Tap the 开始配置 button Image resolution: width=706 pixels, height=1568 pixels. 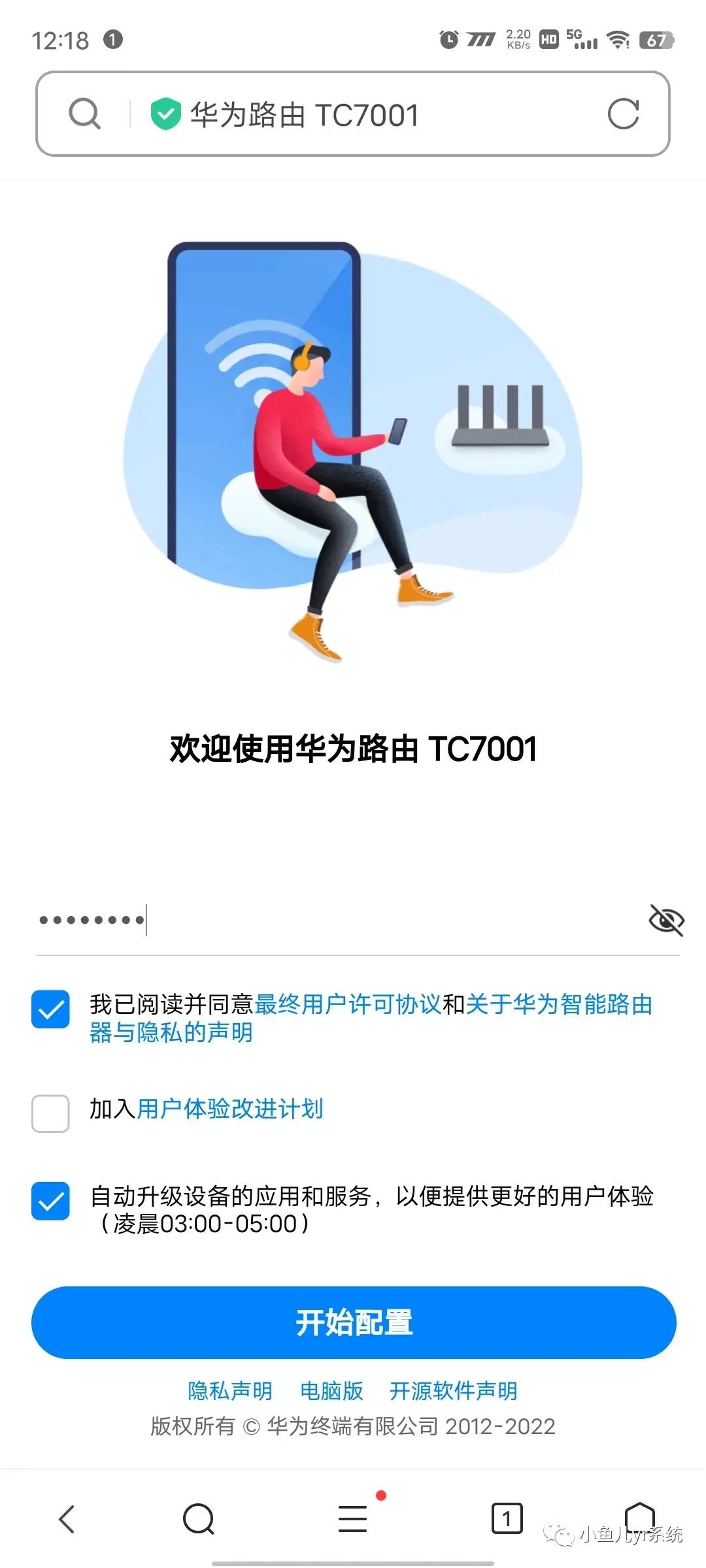click(x=353, y=1322)
